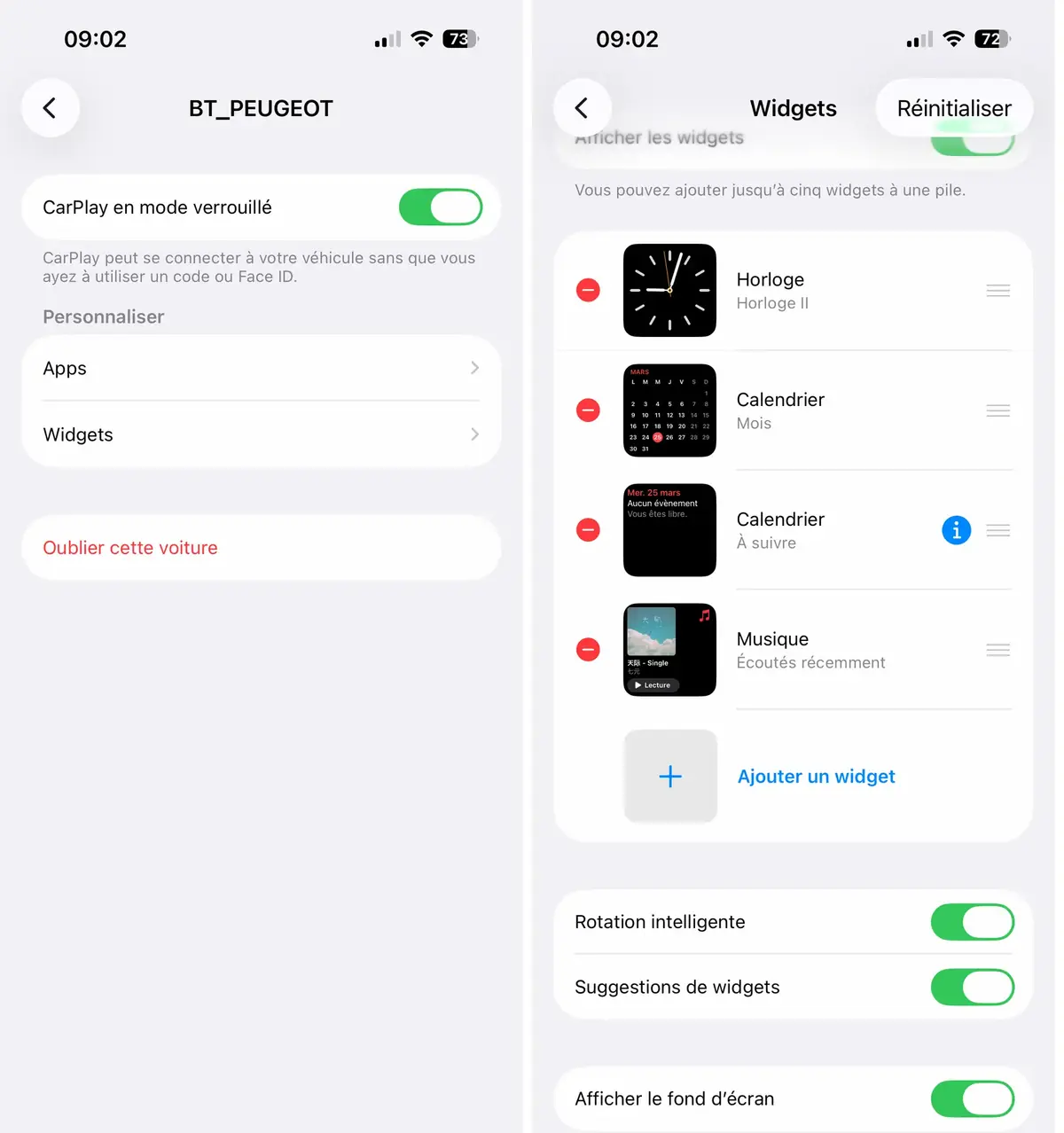Grab the reorder handle next to Horloge
The height and width of the screenshot is (1133, 1064).
click(997, 290)
